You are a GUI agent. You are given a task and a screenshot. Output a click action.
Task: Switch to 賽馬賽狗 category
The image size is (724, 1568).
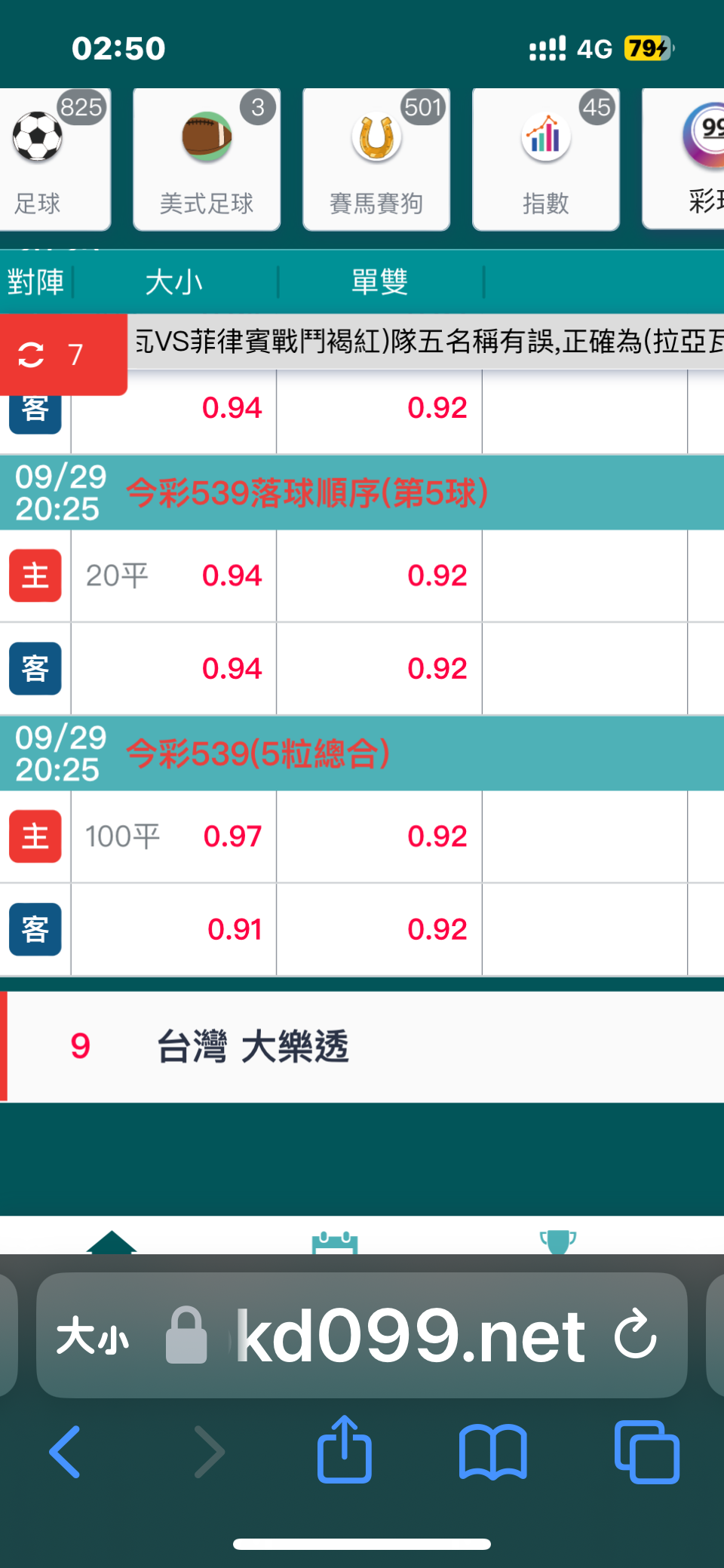376,159
